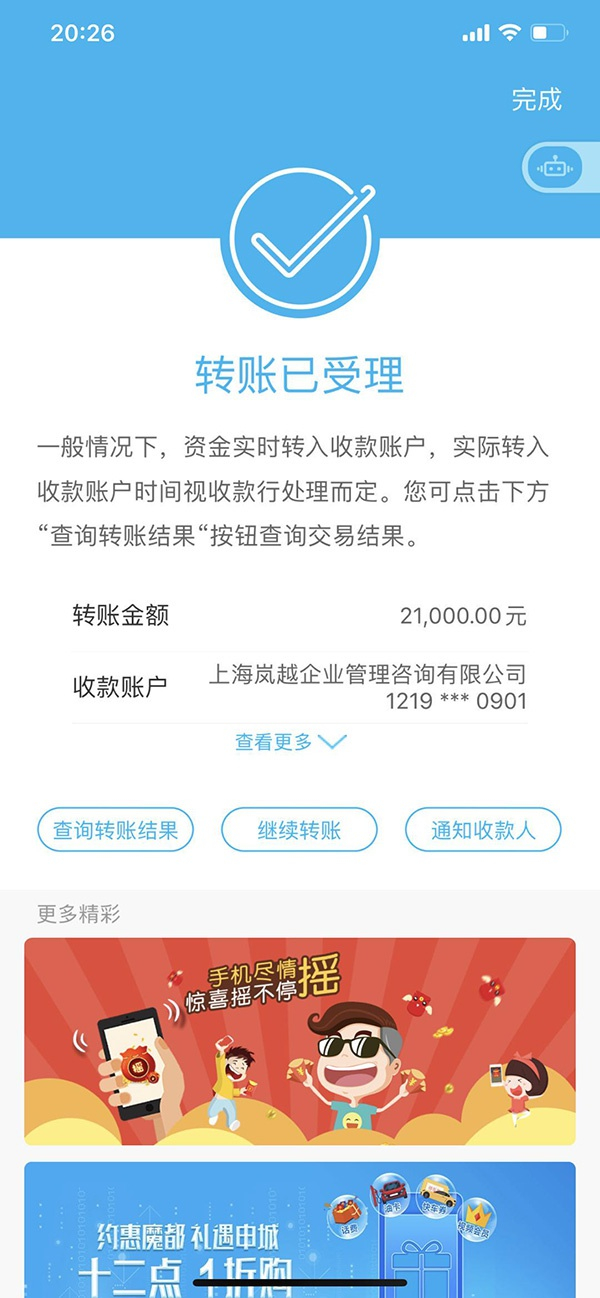This screenshot has height=1298, width=600.
Task: Expand 查看更多 transfer details
Action: tap(290, 742)
